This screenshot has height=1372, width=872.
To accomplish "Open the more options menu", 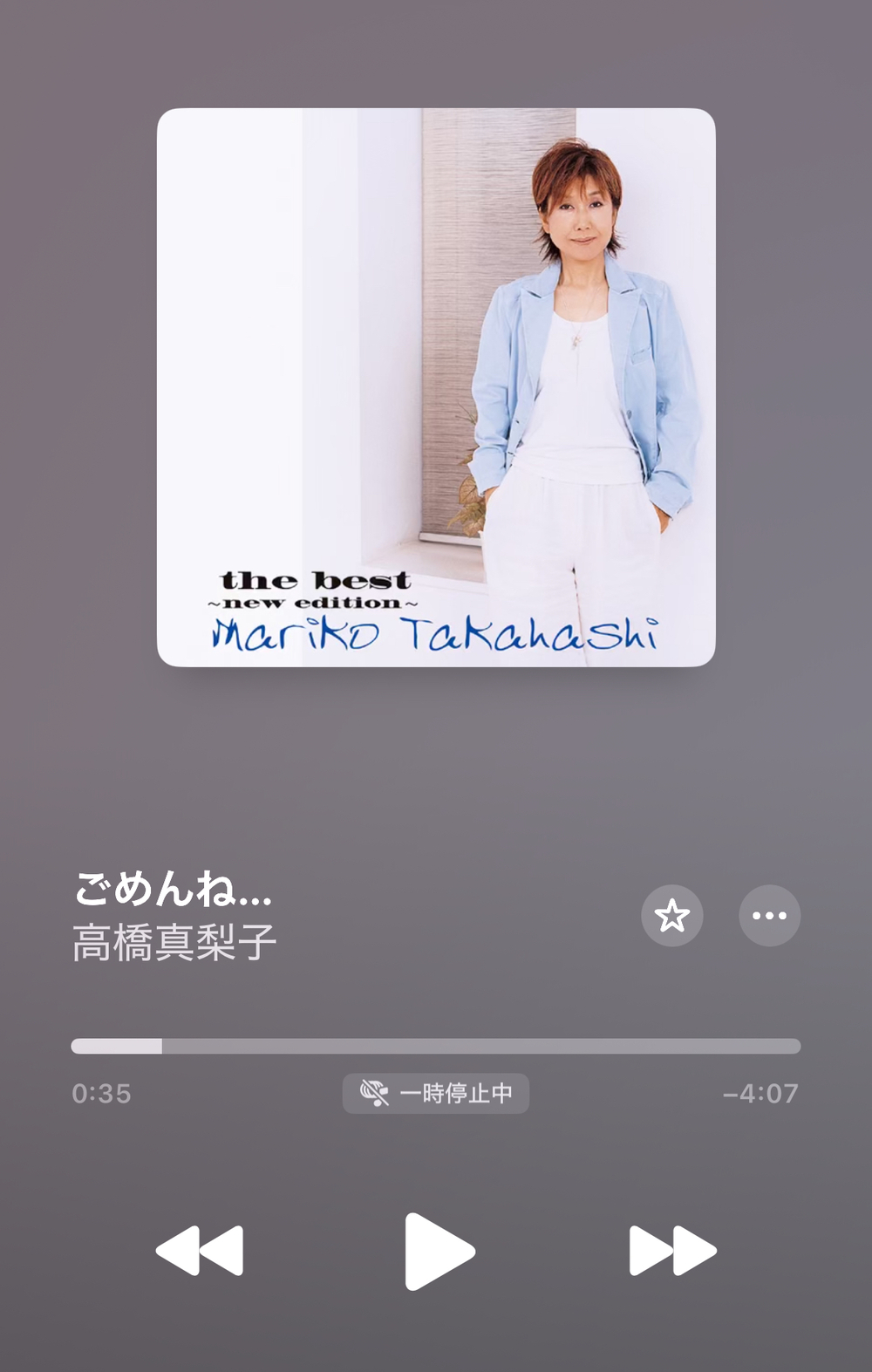I will coord(769,916).
